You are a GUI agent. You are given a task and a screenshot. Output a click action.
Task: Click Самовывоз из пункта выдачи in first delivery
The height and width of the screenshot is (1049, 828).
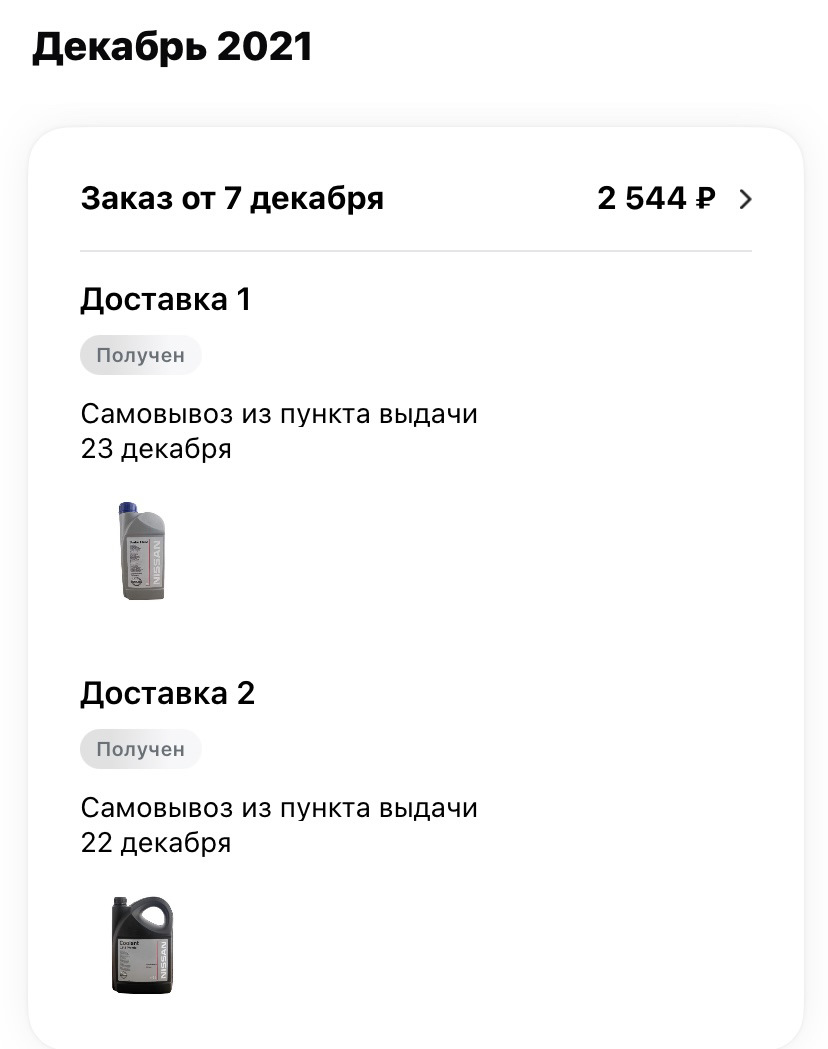[x=279, y=413]
